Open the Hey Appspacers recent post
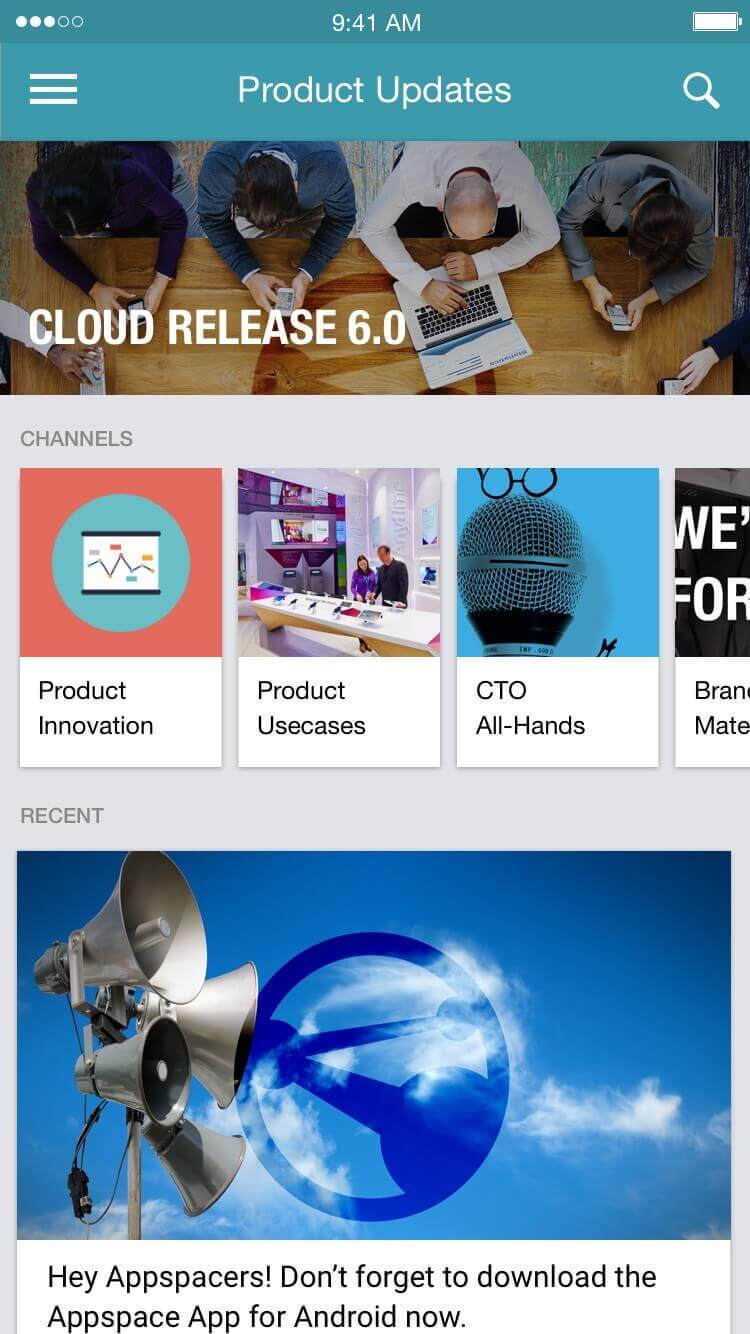The image size is (750, 1334). click(x=374, y=1090)
